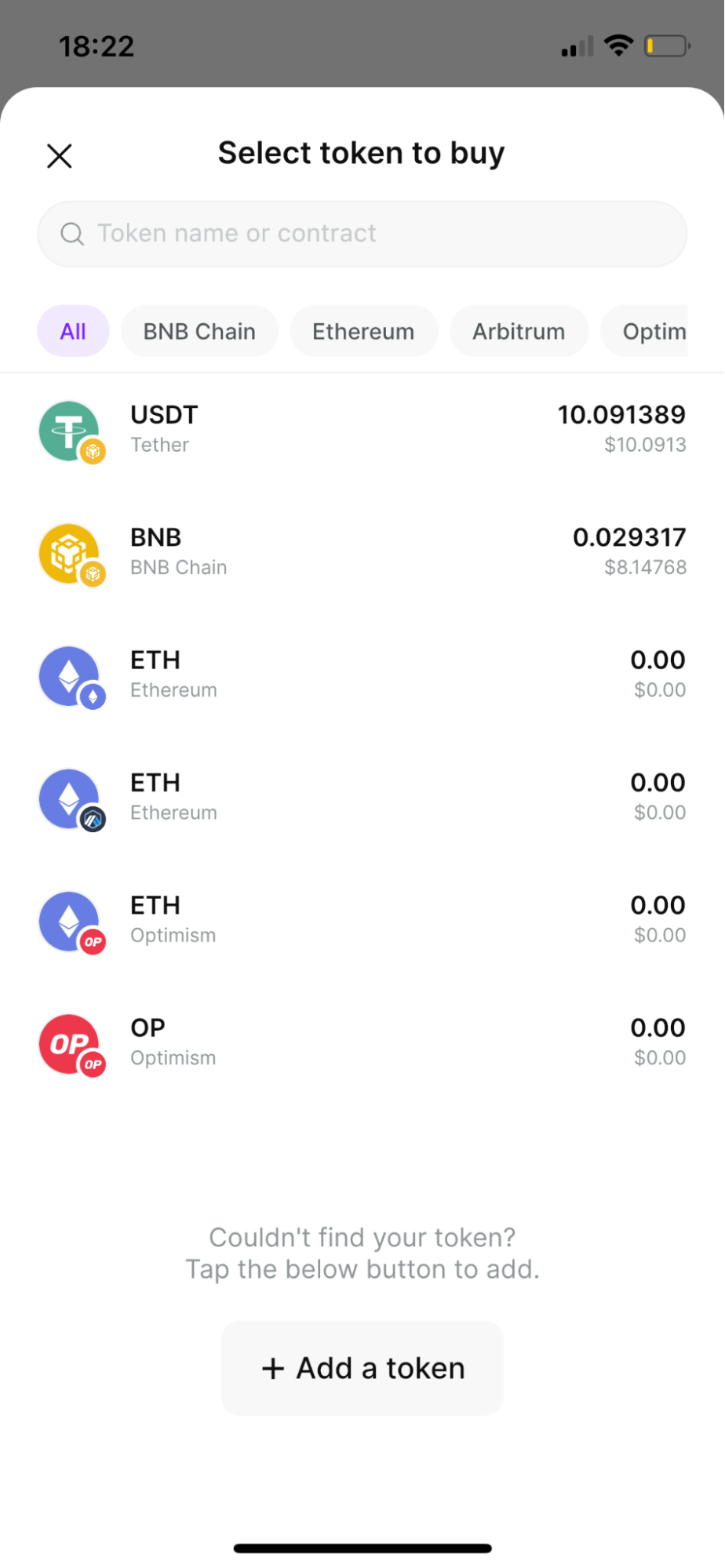Screen dimensions: 725x1568
Task: Pick ETH with the Arbitrum network badge
Action: pyautogui.click(x=362, y=797)
